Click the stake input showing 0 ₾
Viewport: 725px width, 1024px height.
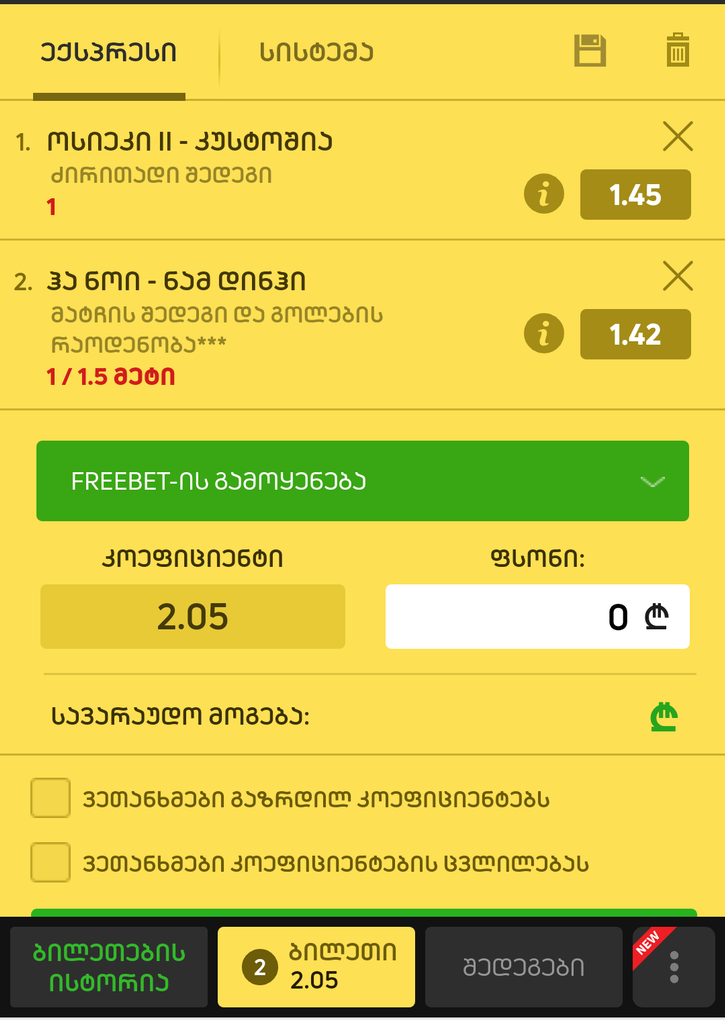537,616
